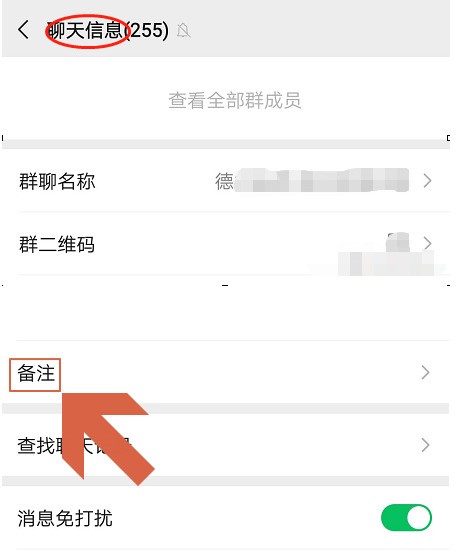Open 查看全部群成员 to view all members
The width and height of the screenshot is (465, 553).
[235, 101]
